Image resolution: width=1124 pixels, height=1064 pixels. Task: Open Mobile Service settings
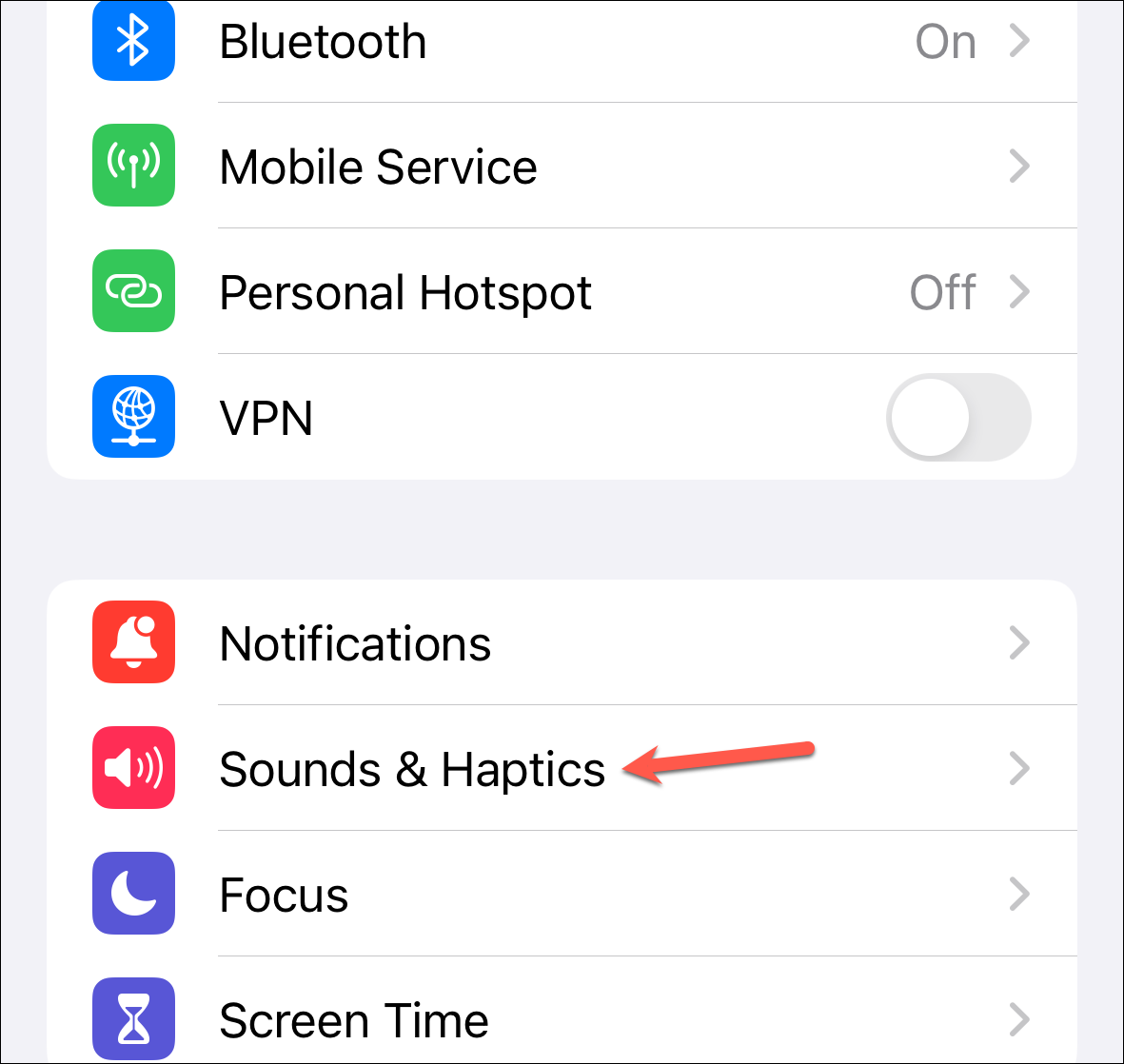tap(562, 167)
